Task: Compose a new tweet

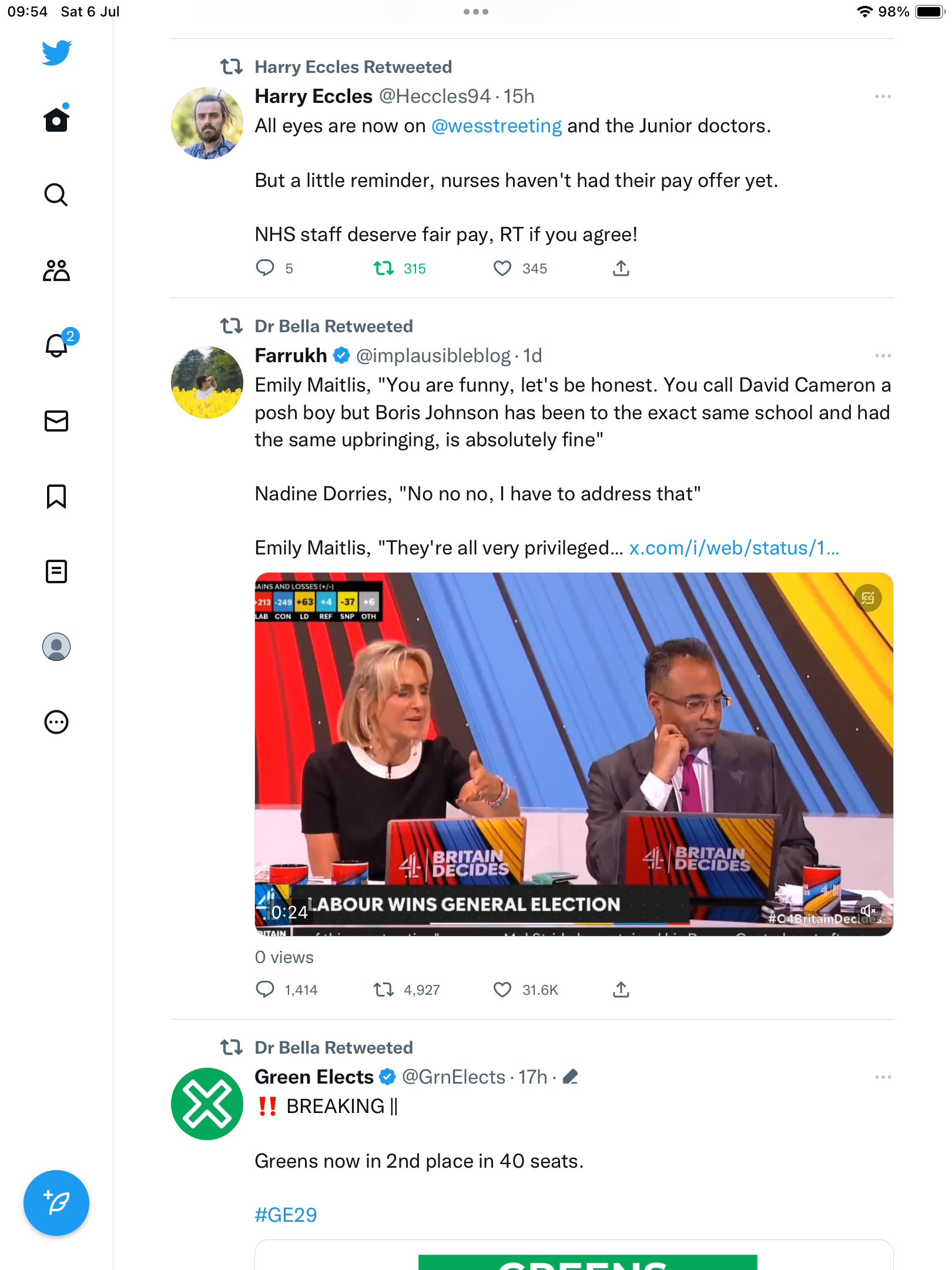Action: [x=56, y=1203]
